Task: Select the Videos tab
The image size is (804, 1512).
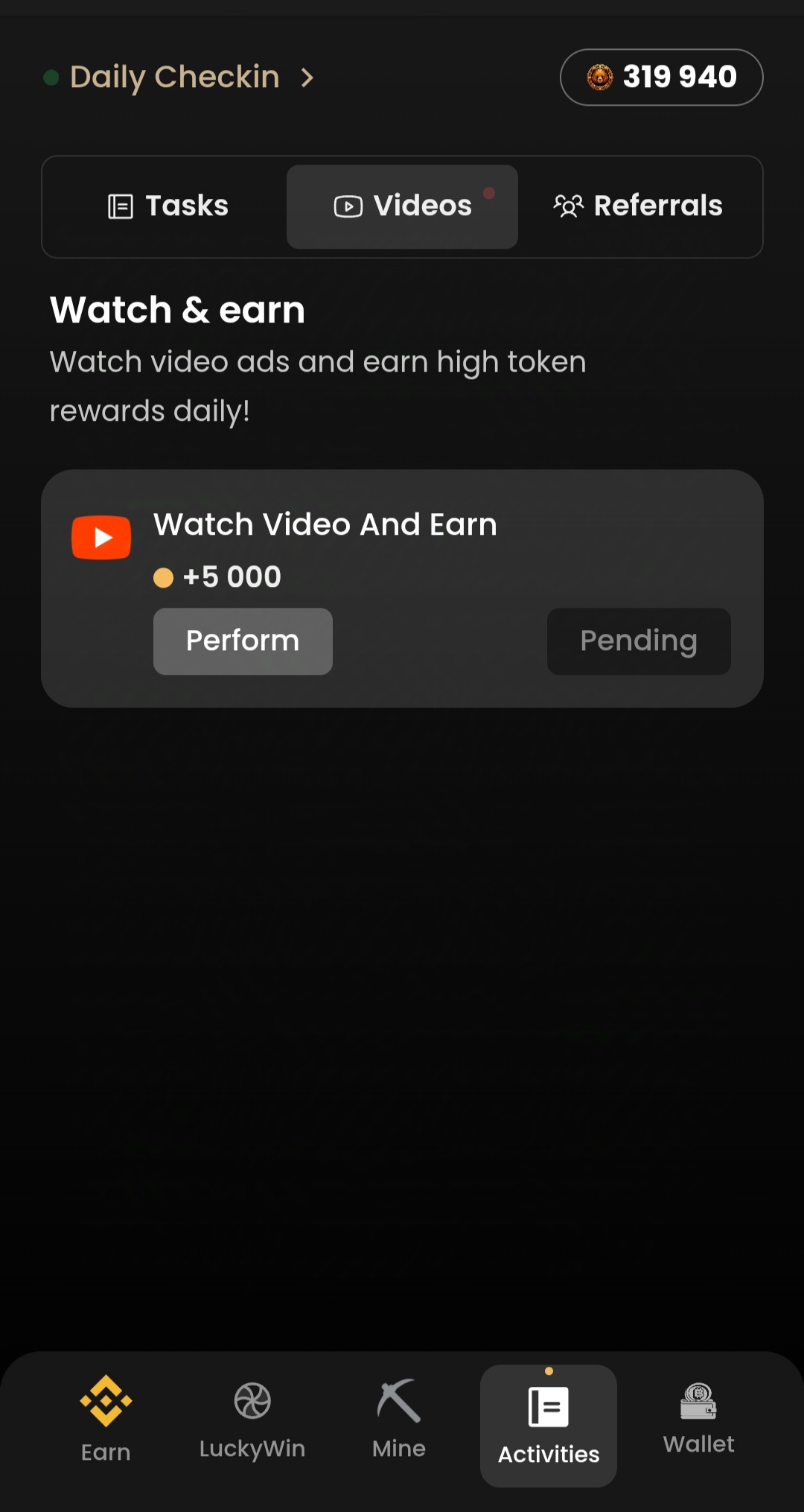Action: [403, 206]
